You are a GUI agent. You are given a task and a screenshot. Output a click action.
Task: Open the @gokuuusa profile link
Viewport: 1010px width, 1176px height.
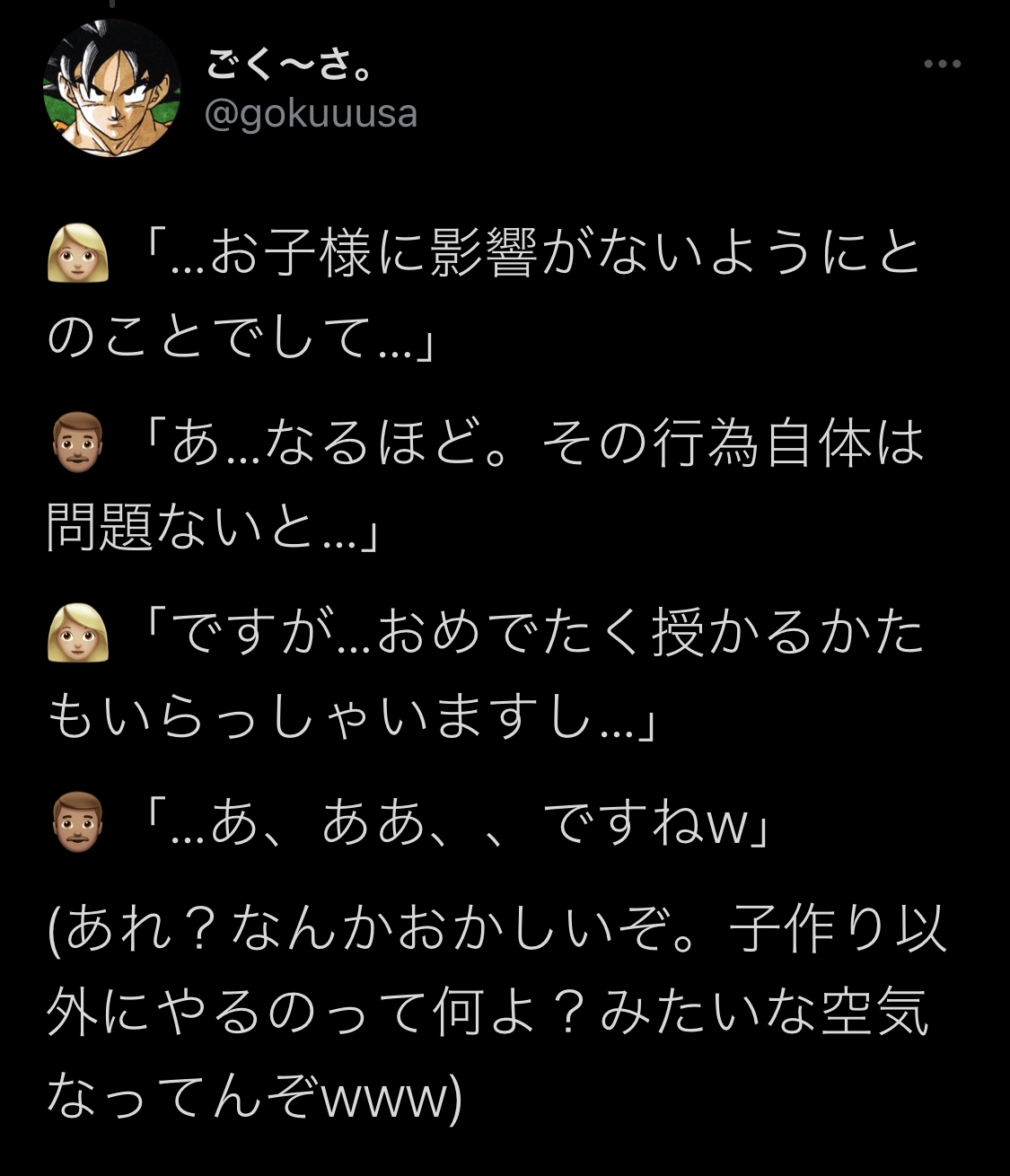click(311, 115)
